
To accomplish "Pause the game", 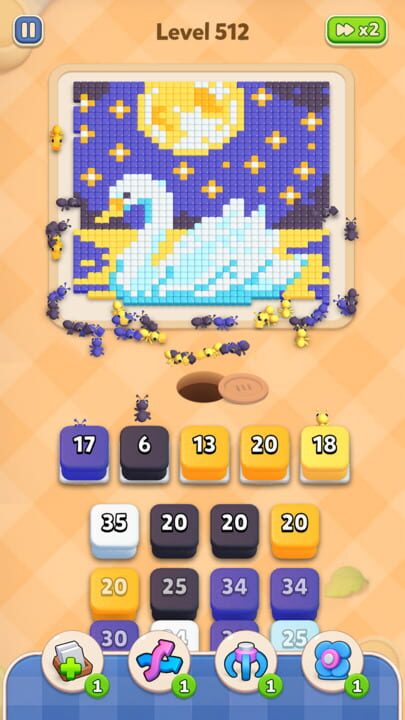I will tap(28, 31).
